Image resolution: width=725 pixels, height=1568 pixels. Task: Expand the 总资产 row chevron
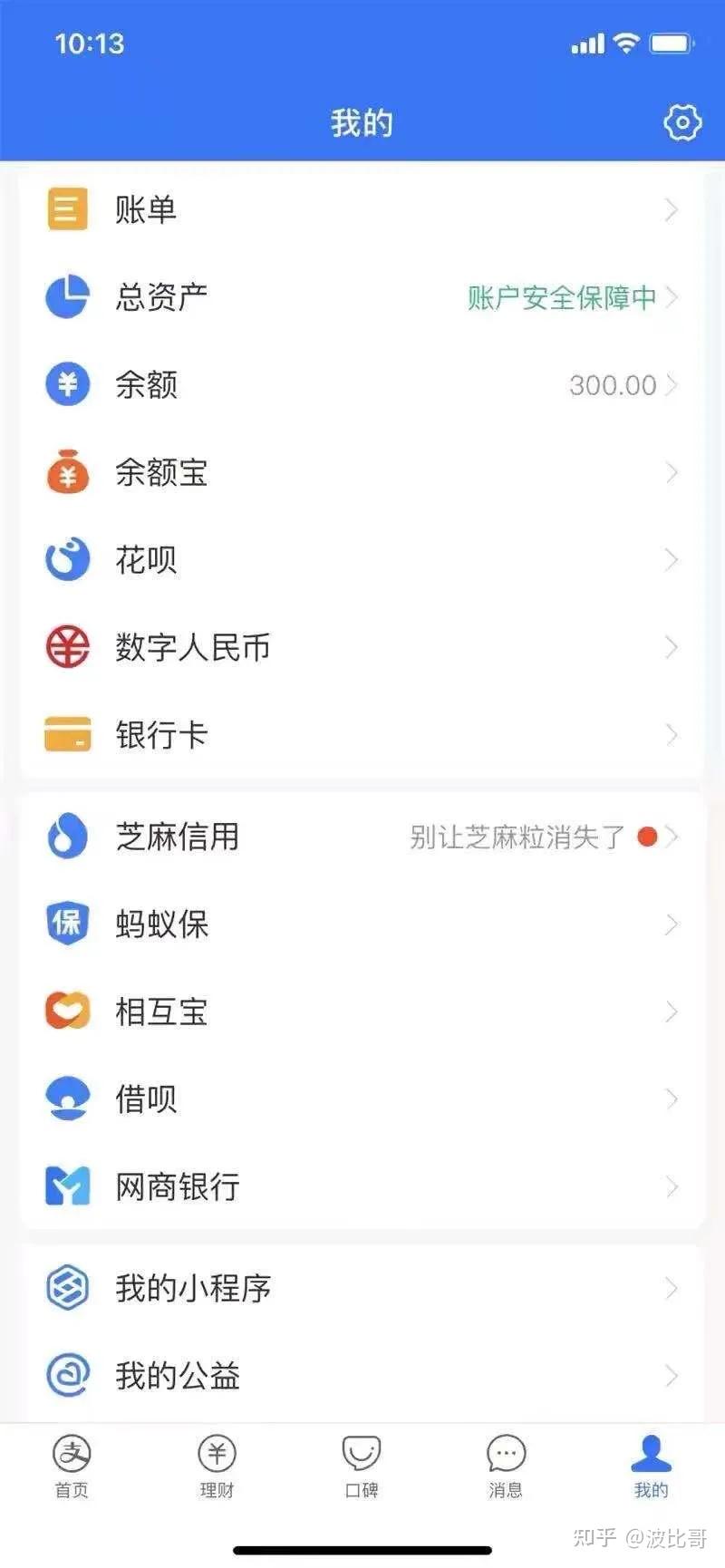click(672, 297)
